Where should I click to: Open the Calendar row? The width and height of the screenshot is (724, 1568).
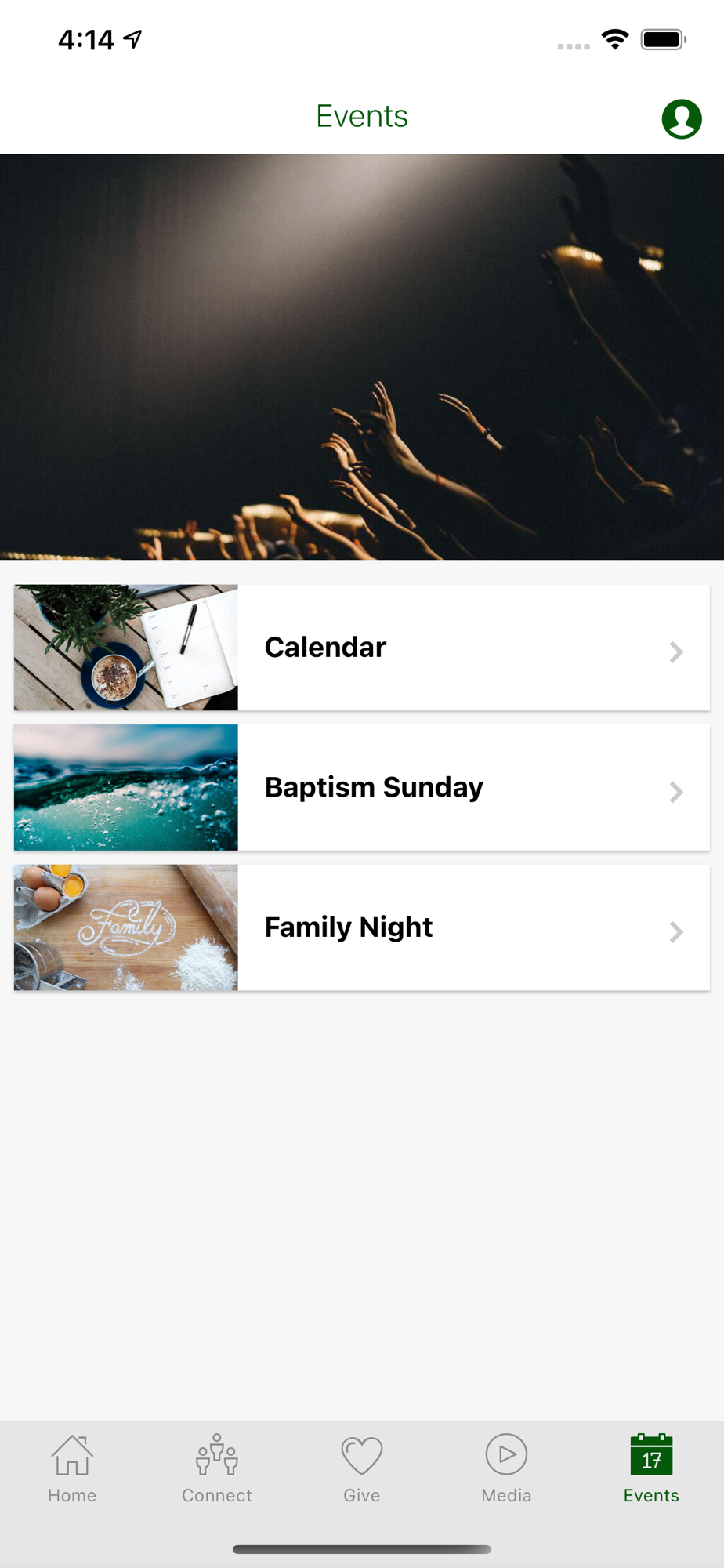click(362, 648)
